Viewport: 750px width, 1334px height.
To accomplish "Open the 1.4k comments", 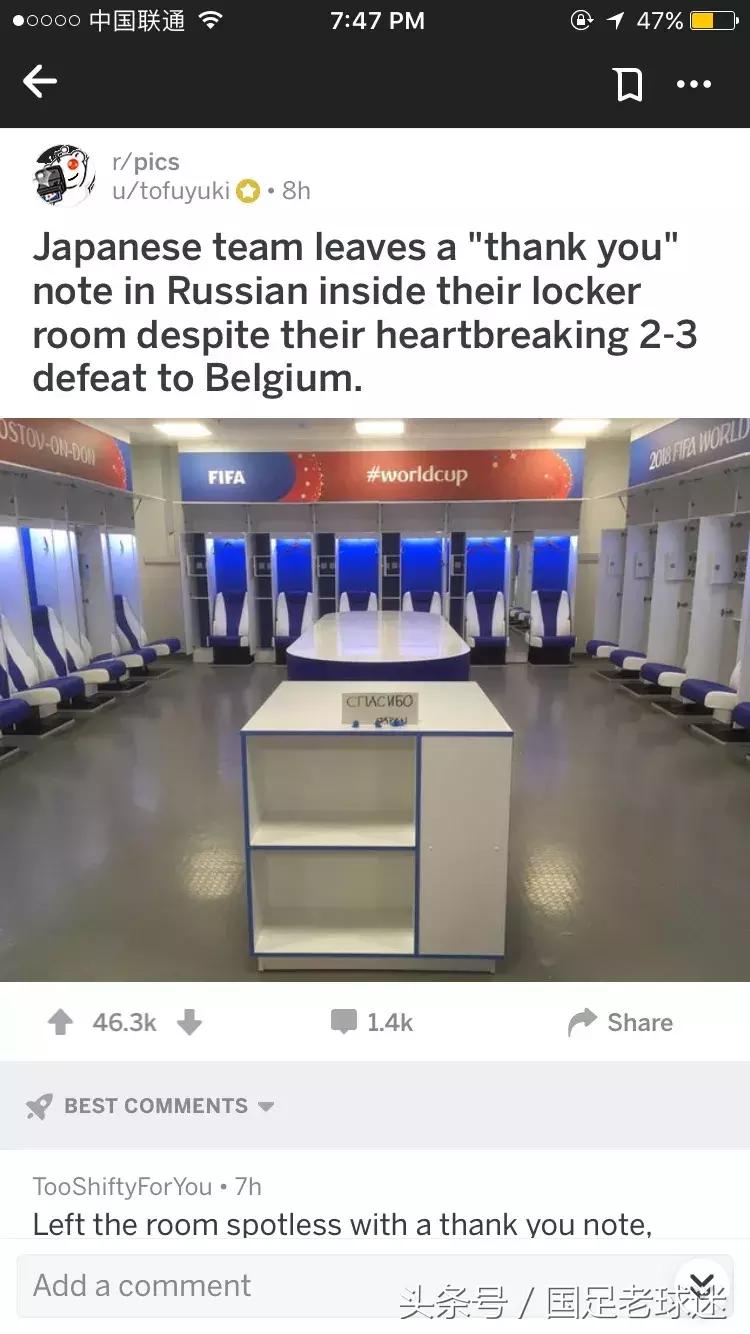I will click(372, 1022).
